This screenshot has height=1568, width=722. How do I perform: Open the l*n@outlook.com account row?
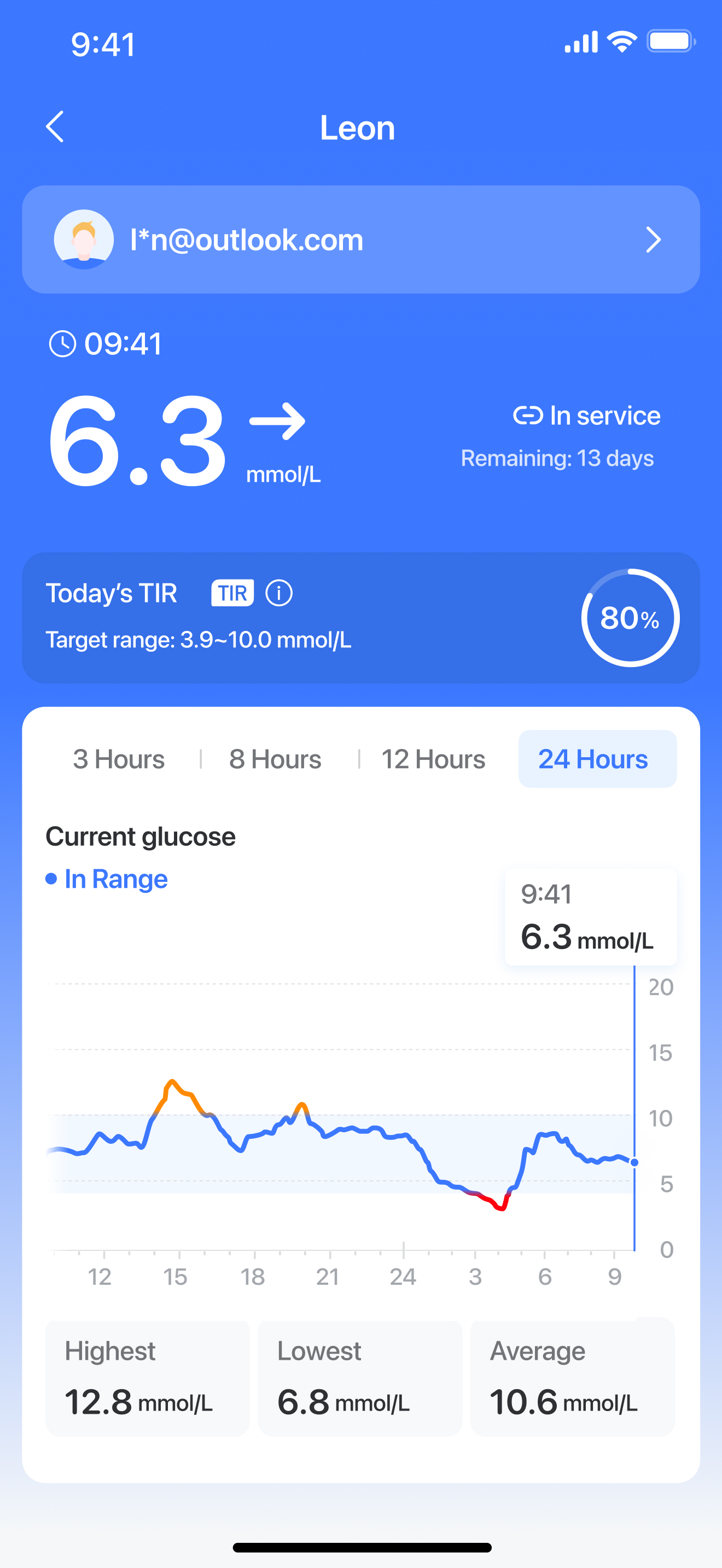pyautogui.click(x=361, y=239)
